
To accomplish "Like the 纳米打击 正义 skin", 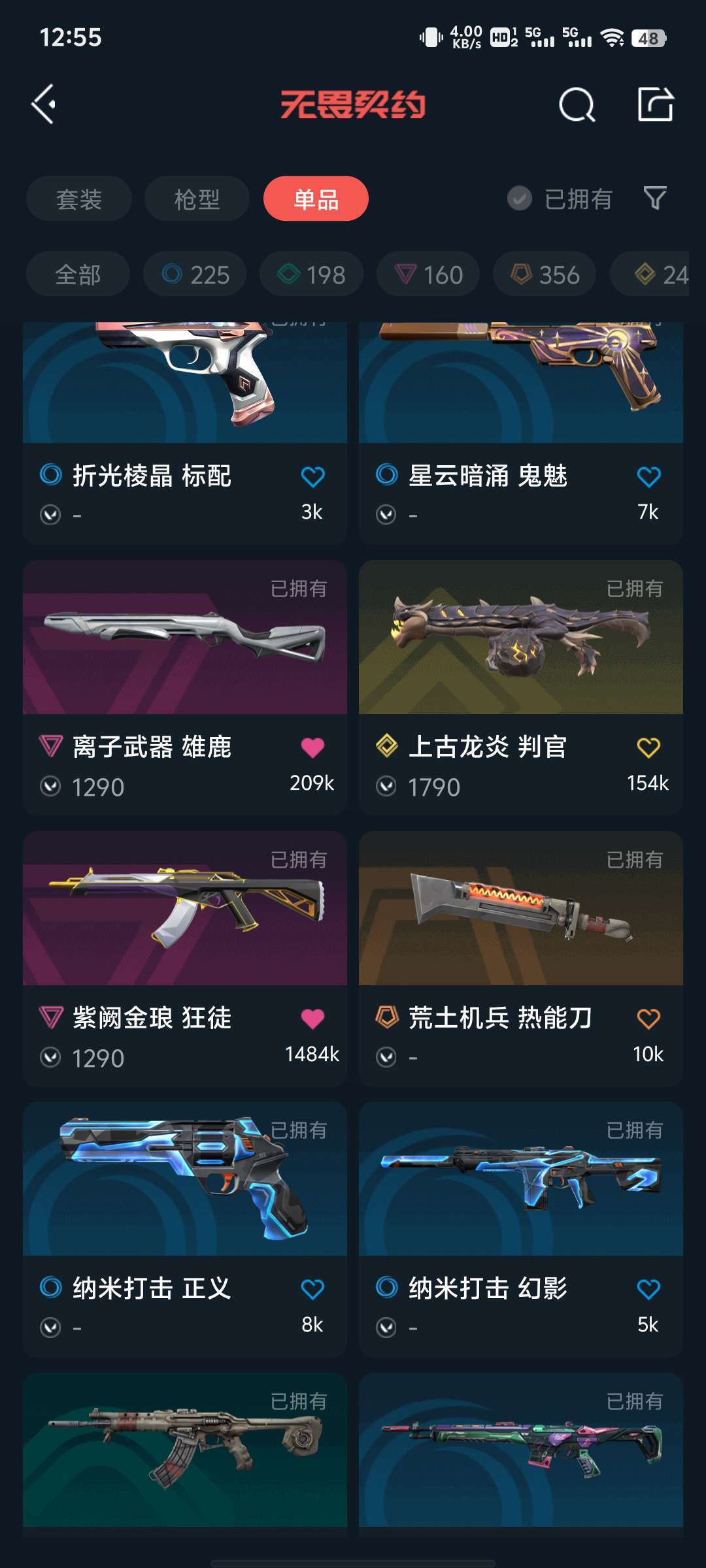I will [312, 1289].
